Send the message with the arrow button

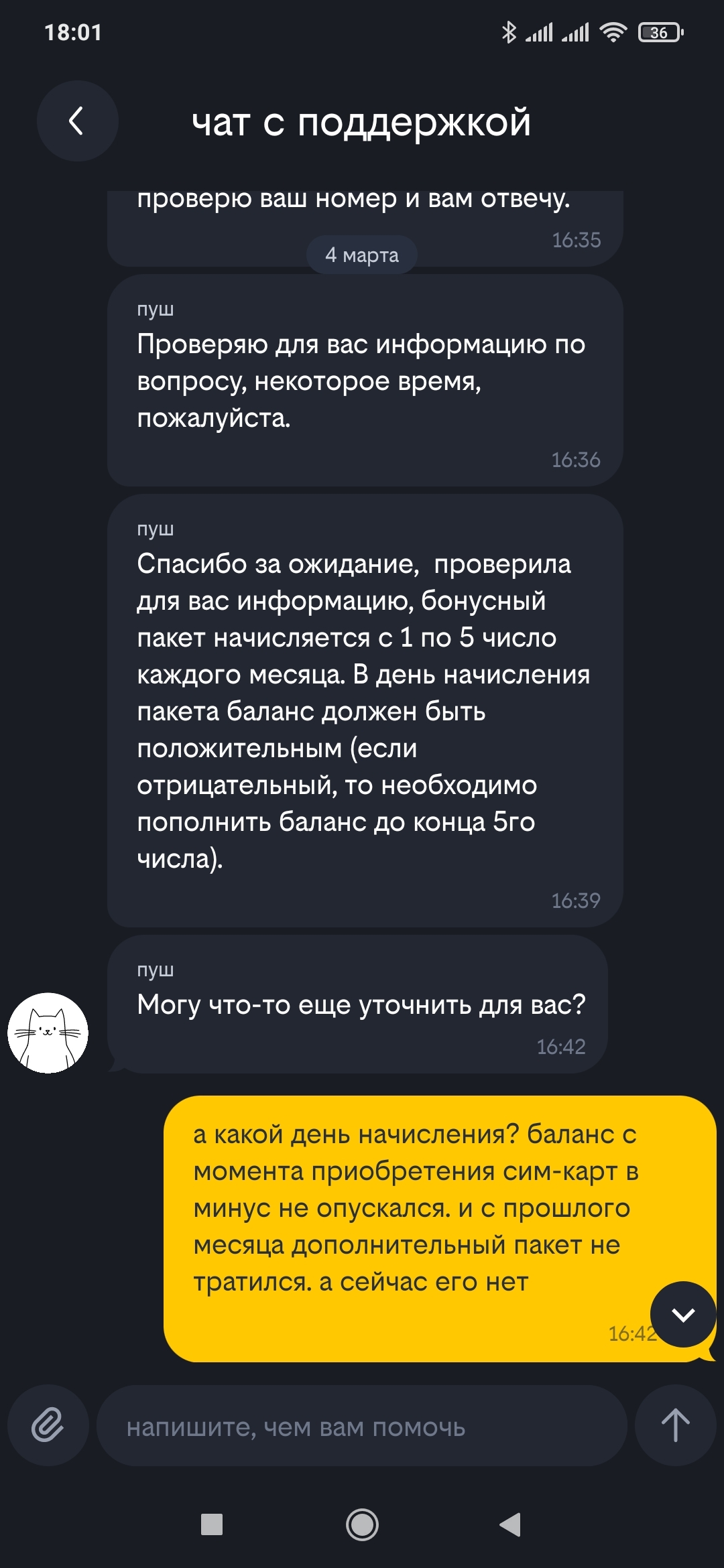click(675, 1425)
